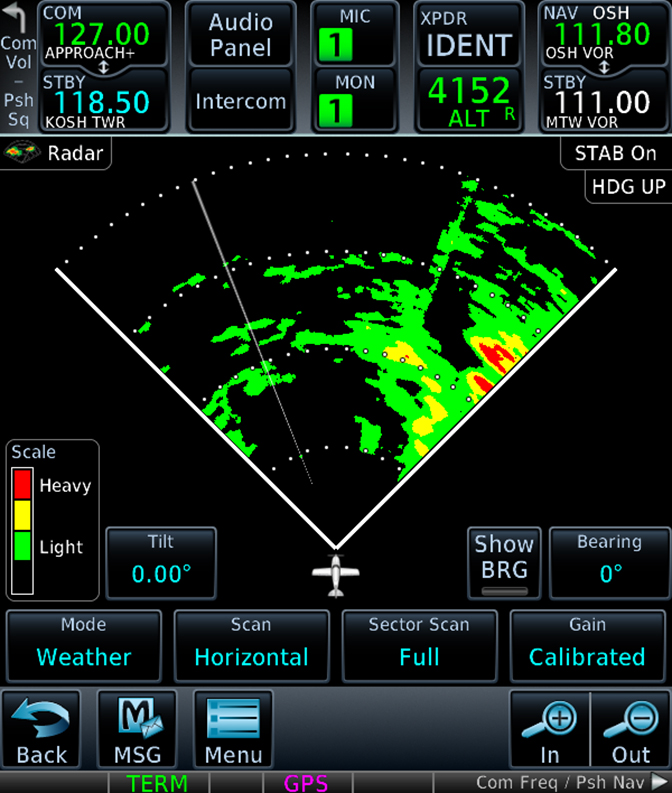Open transponder code 4152 ALT
672x793 pixels.
point(468,101)
